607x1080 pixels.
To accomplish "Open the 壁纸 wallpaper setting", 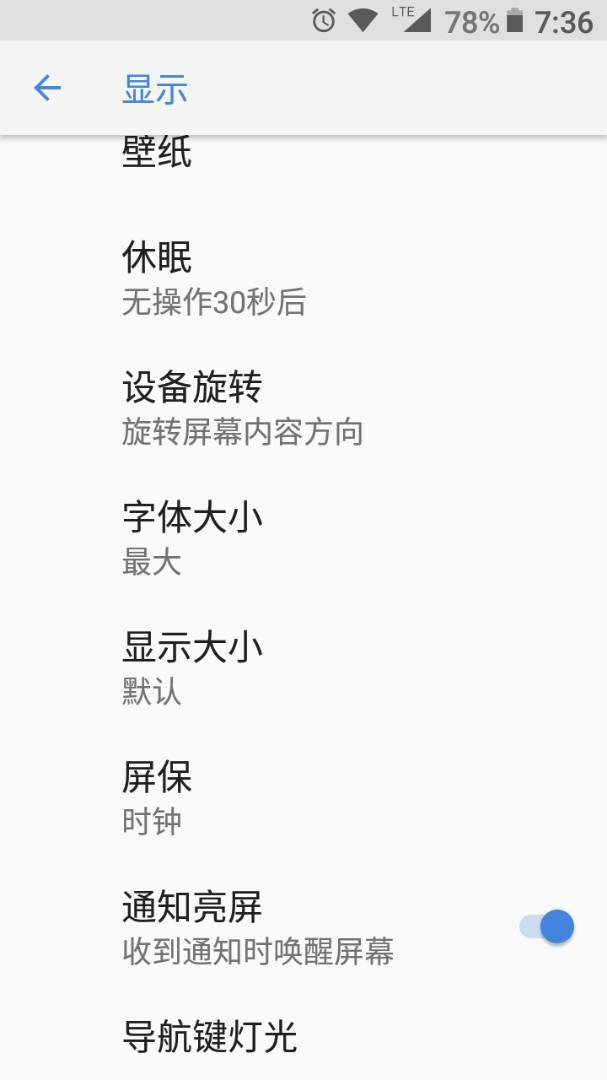I will tap(303, 164).
